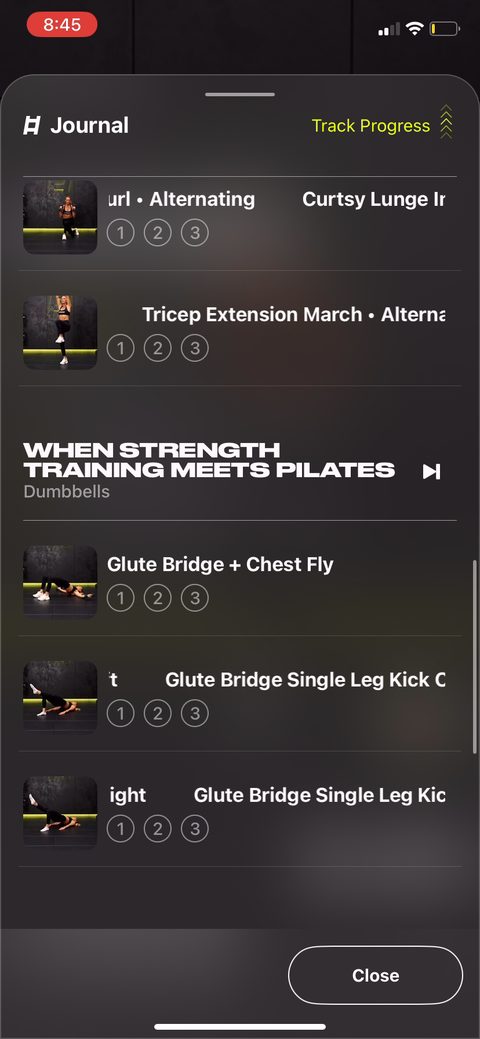Skip to When Strength Training Meets Pilates section
The width and height of the screenshot is (480, 1039).
tap(431, 471)
